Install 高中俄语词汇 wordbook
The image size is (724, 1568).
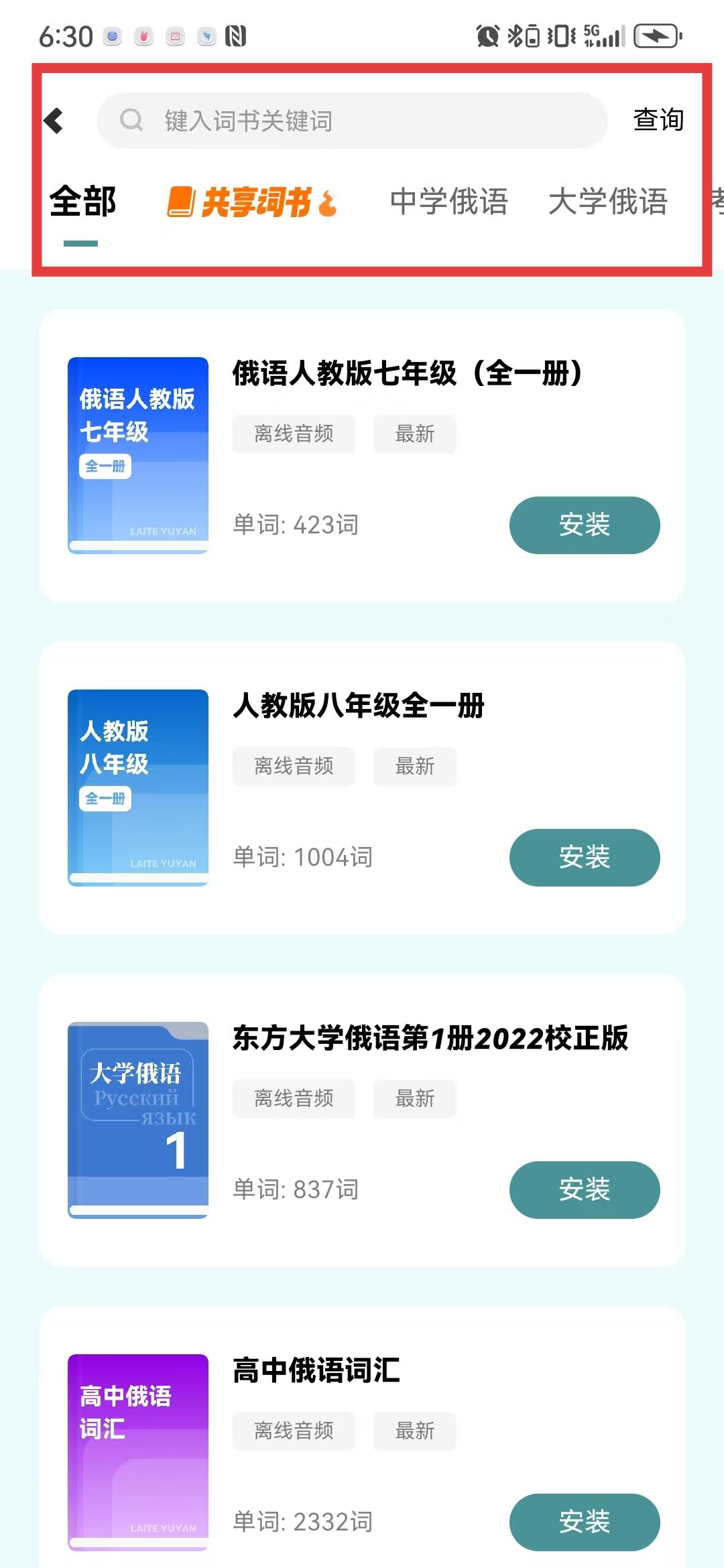[584, 1522]
